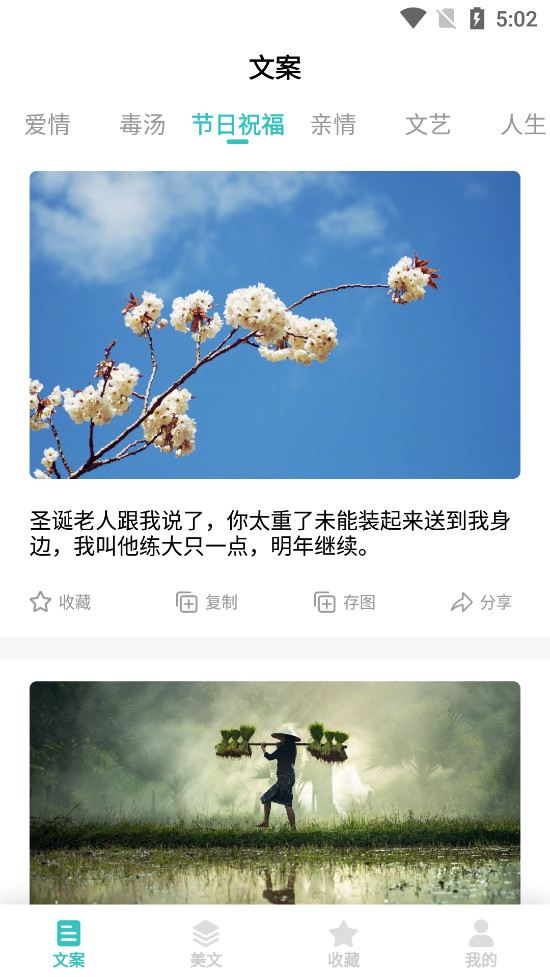Open the rice farmer picture card
This screenshot has width=550, height=977.
[275, 793]
